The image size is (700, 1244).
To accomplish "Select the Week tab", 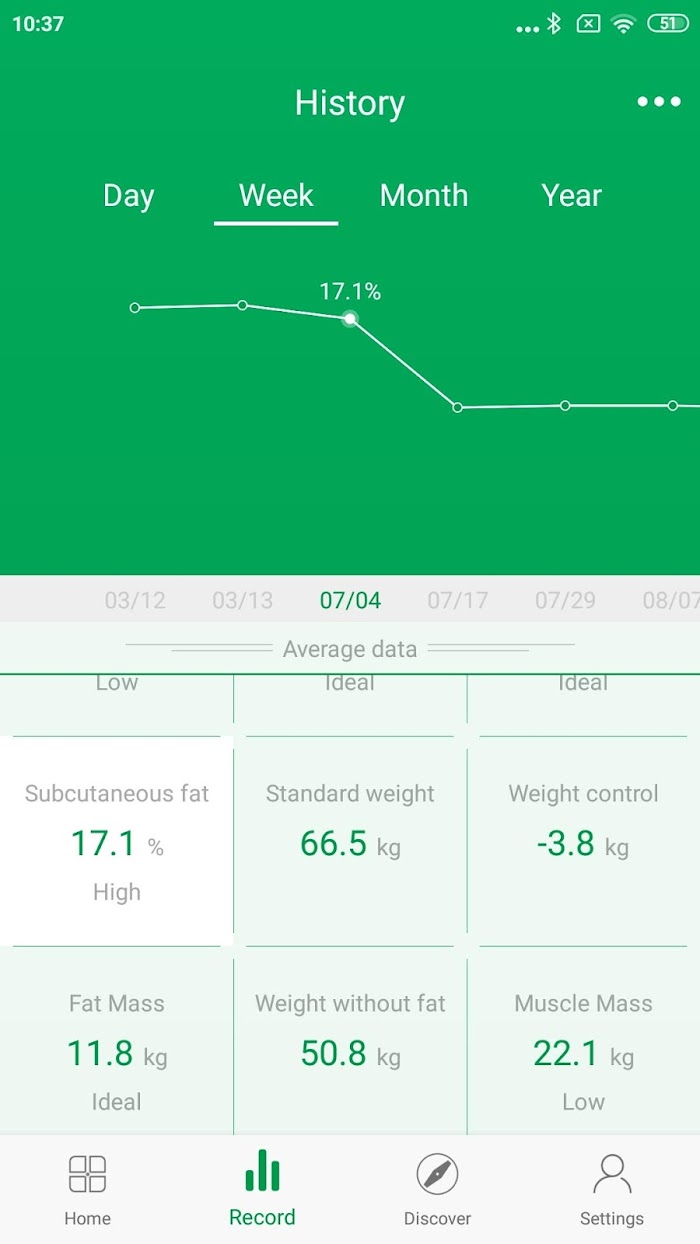I will point(276,195).
